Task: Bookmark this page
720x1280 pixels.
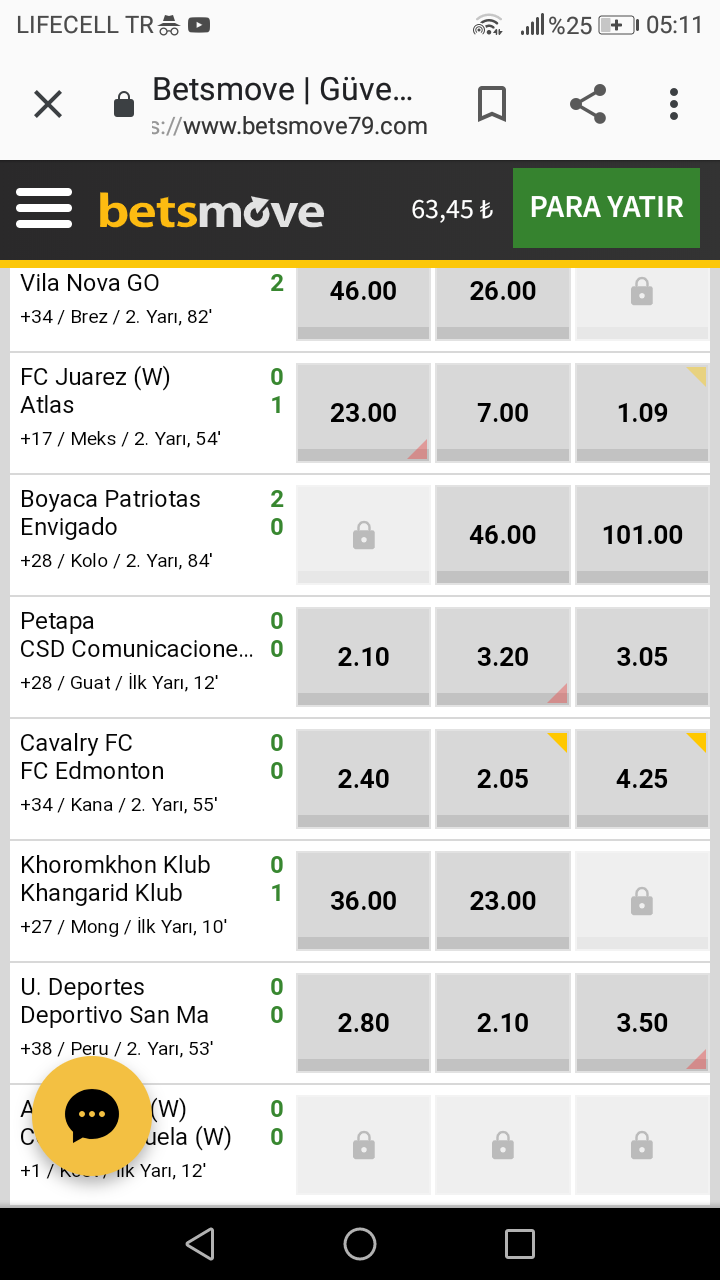Action: point(491,104)
